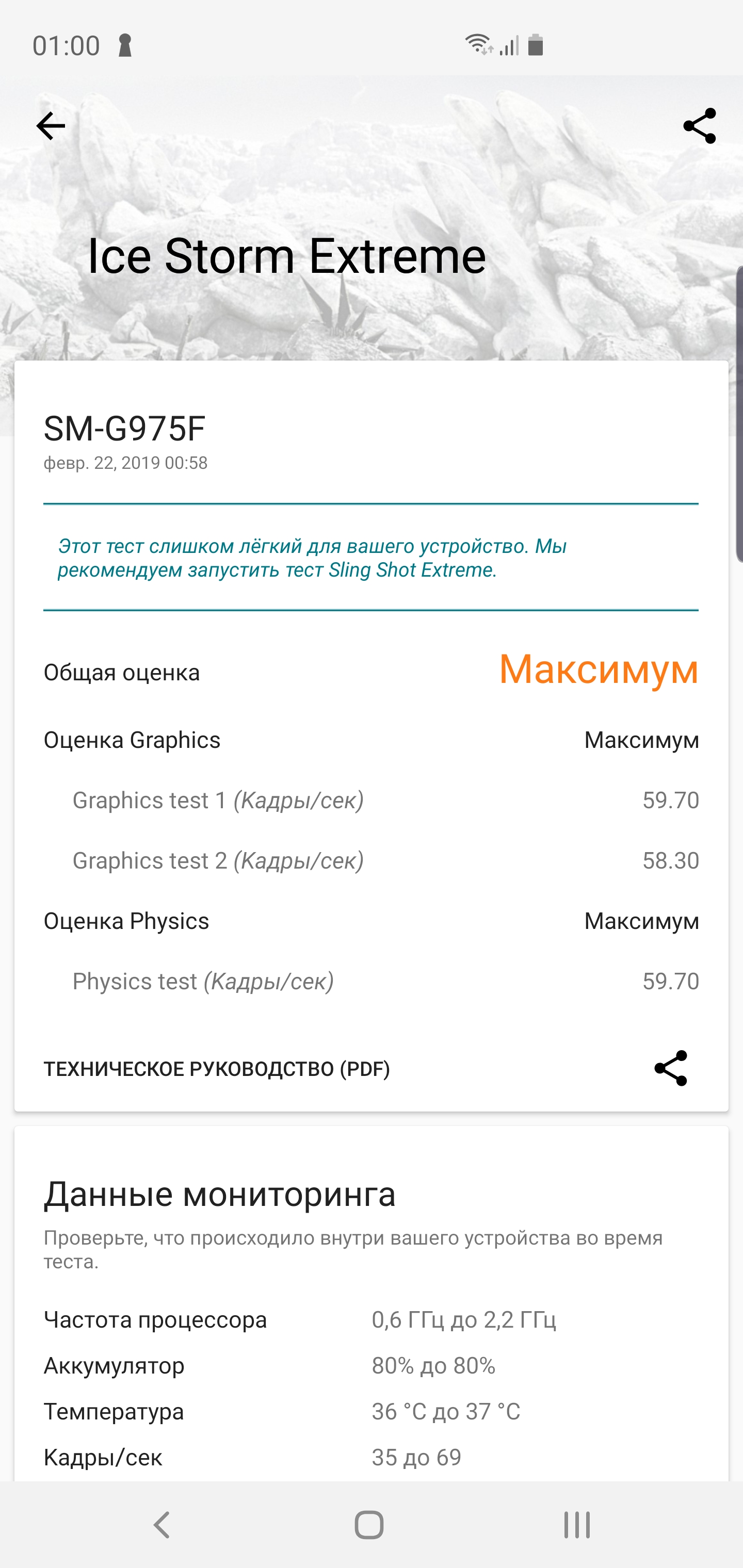Tap the system back button

(161, 1525)
